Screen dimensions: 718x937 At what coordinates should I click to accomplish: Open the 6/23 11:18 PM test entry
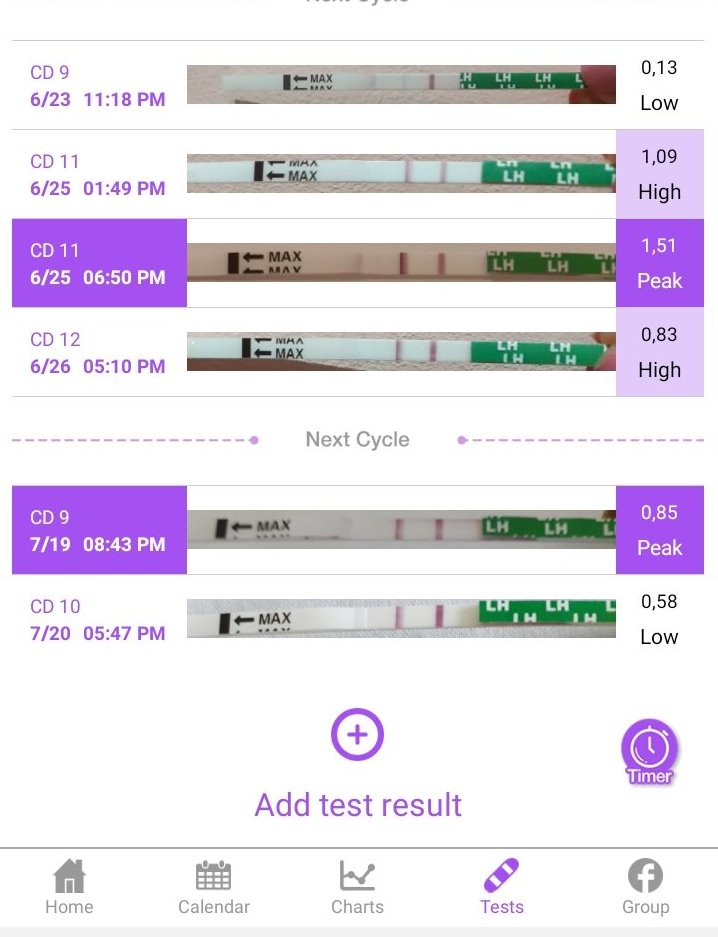[x=98, y=86]
